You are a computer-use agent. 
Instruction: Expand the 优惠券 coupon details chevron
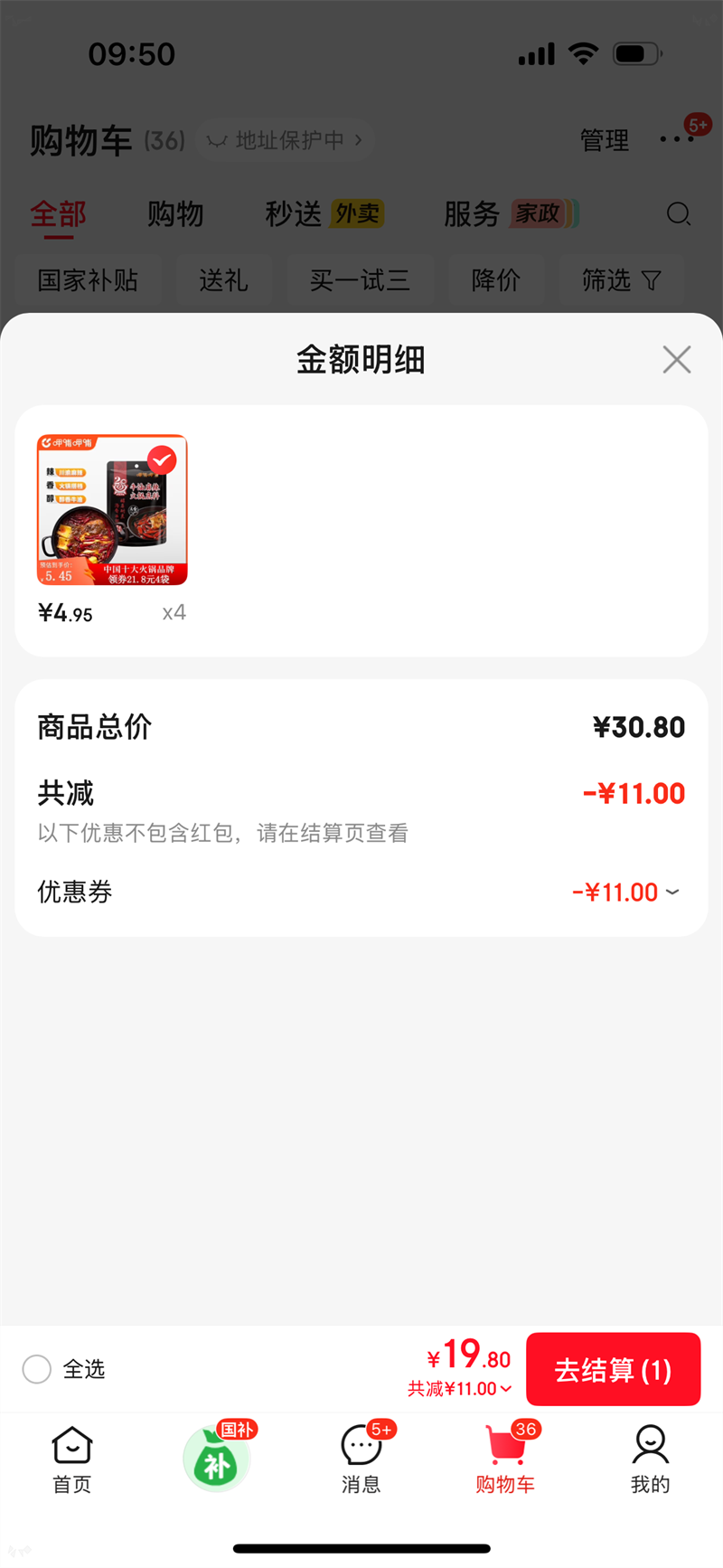coord(671,893)
